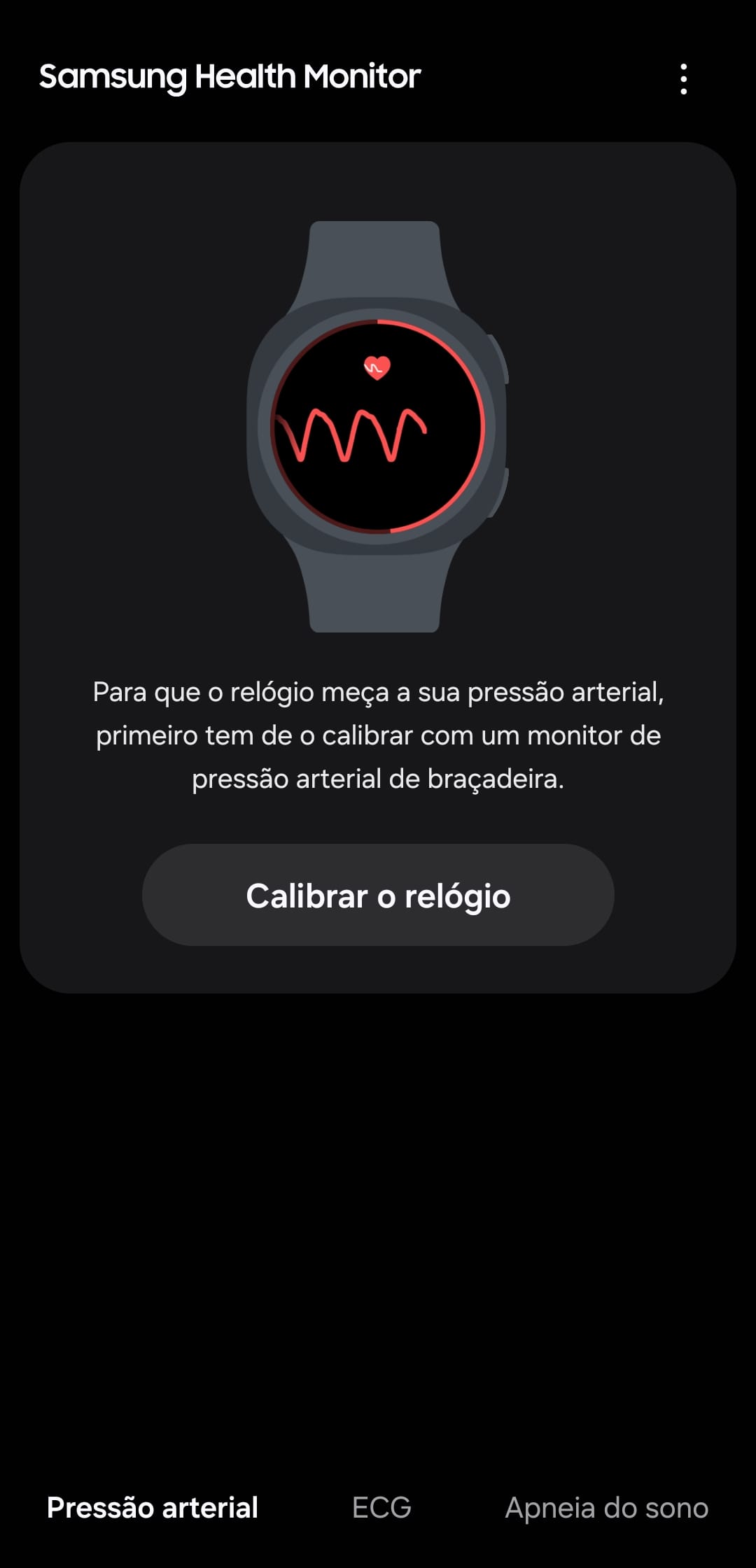Select the Pressão arterial tab
Screen dimensions: 756x1568
pyautogui.click(x=153, y=1507)
